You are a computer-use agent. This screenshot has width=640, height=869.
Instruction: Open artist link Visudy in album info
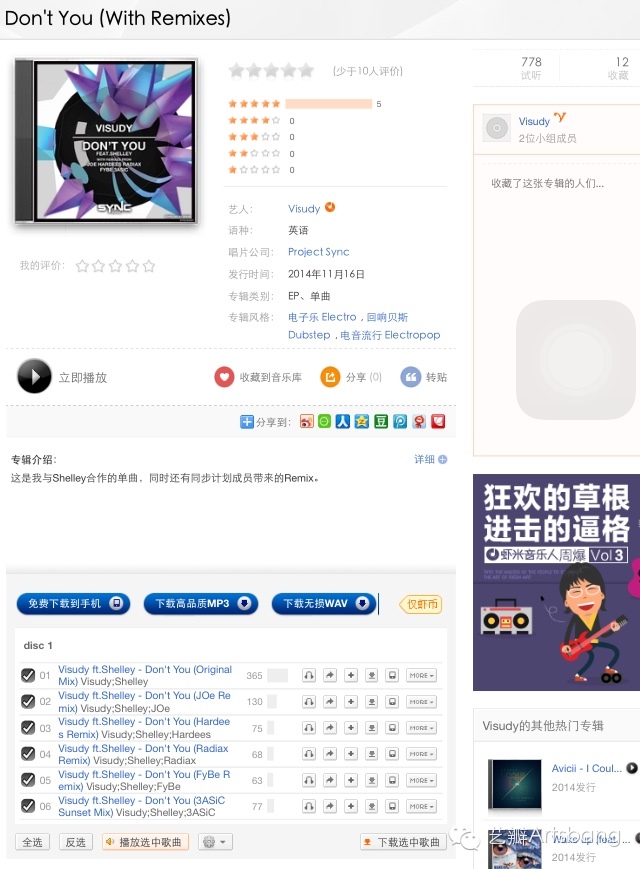[x=304, y=209]
